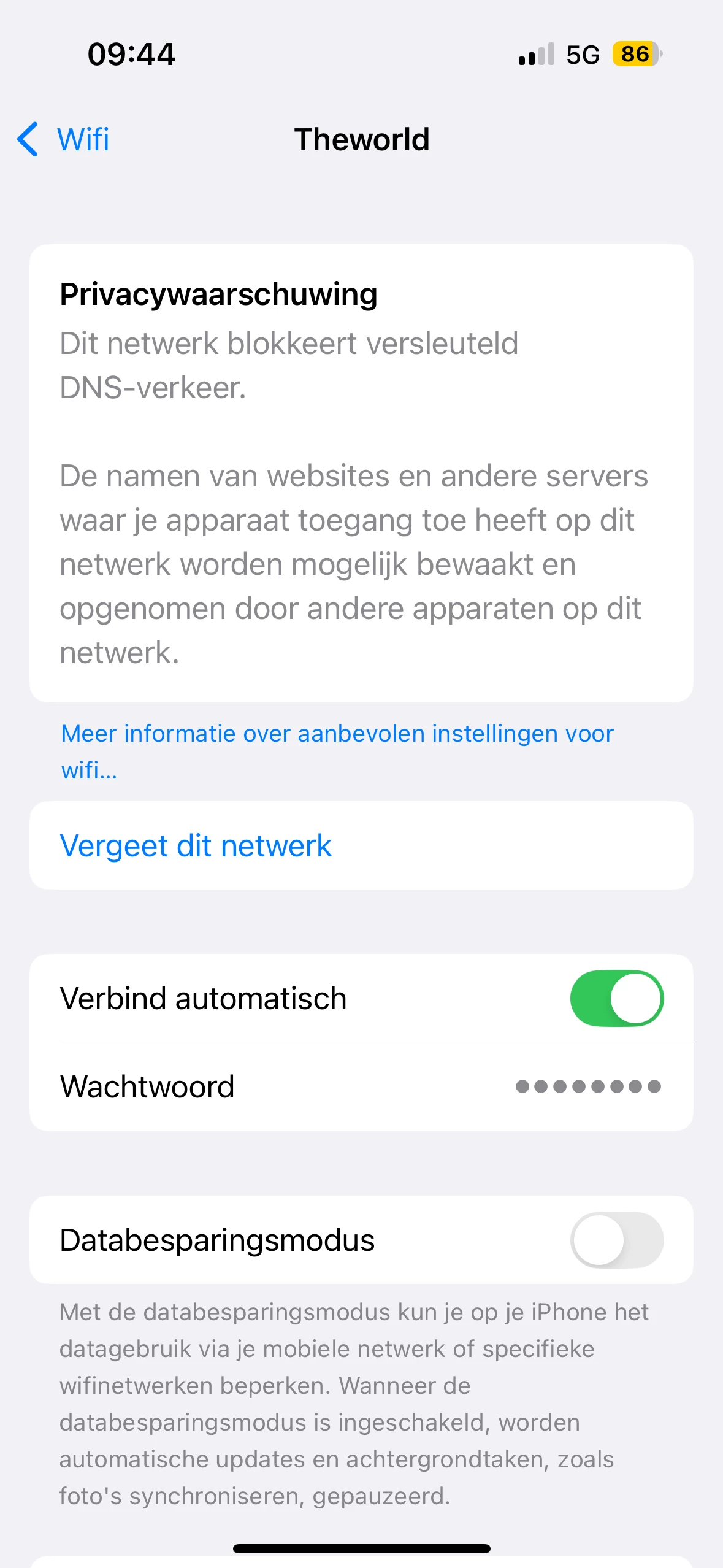Tap 'Vergeet dit netwerk'
Screen dimensions: 723x1568
[x=196, y=845]
